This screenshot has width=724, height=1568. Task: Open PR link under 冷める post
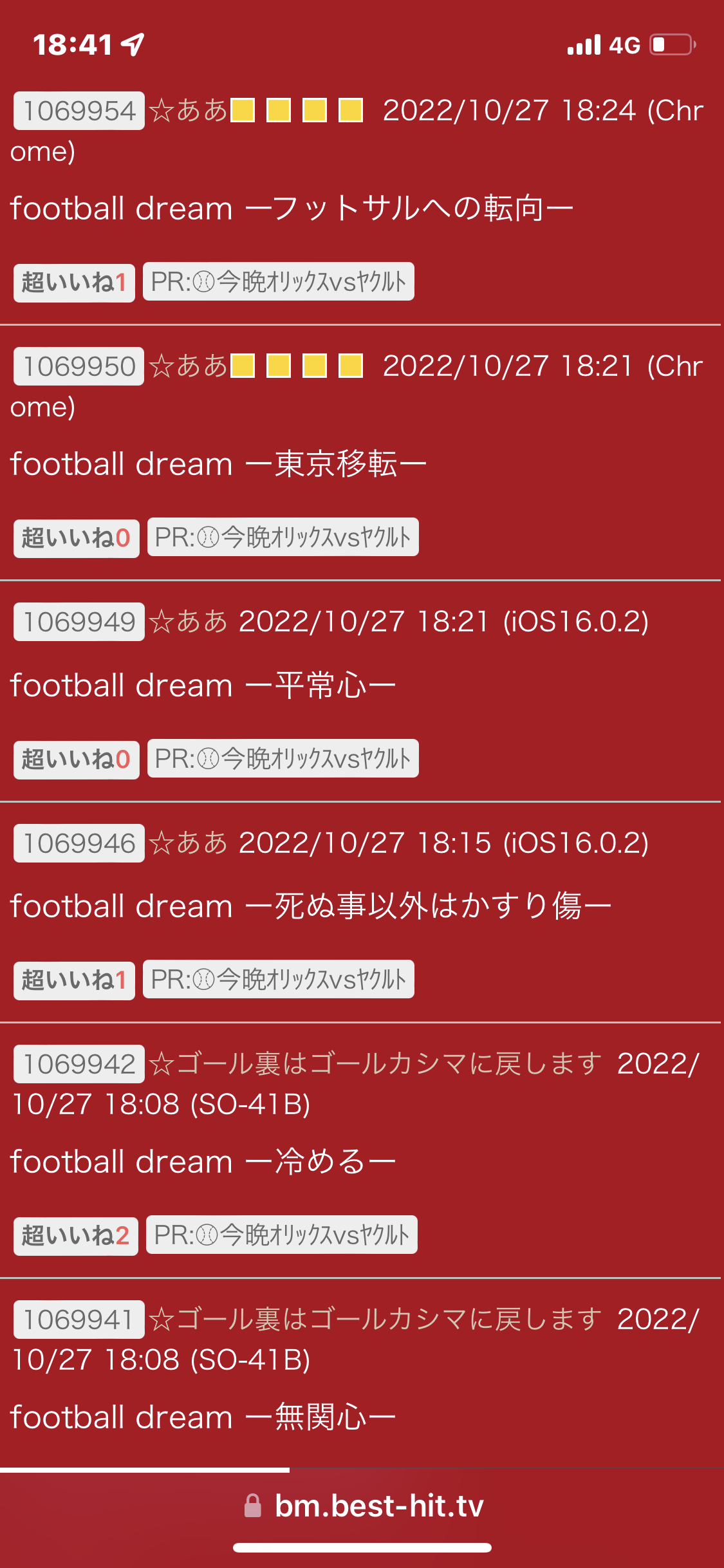pyautogui.click(x=281, y=1235)
